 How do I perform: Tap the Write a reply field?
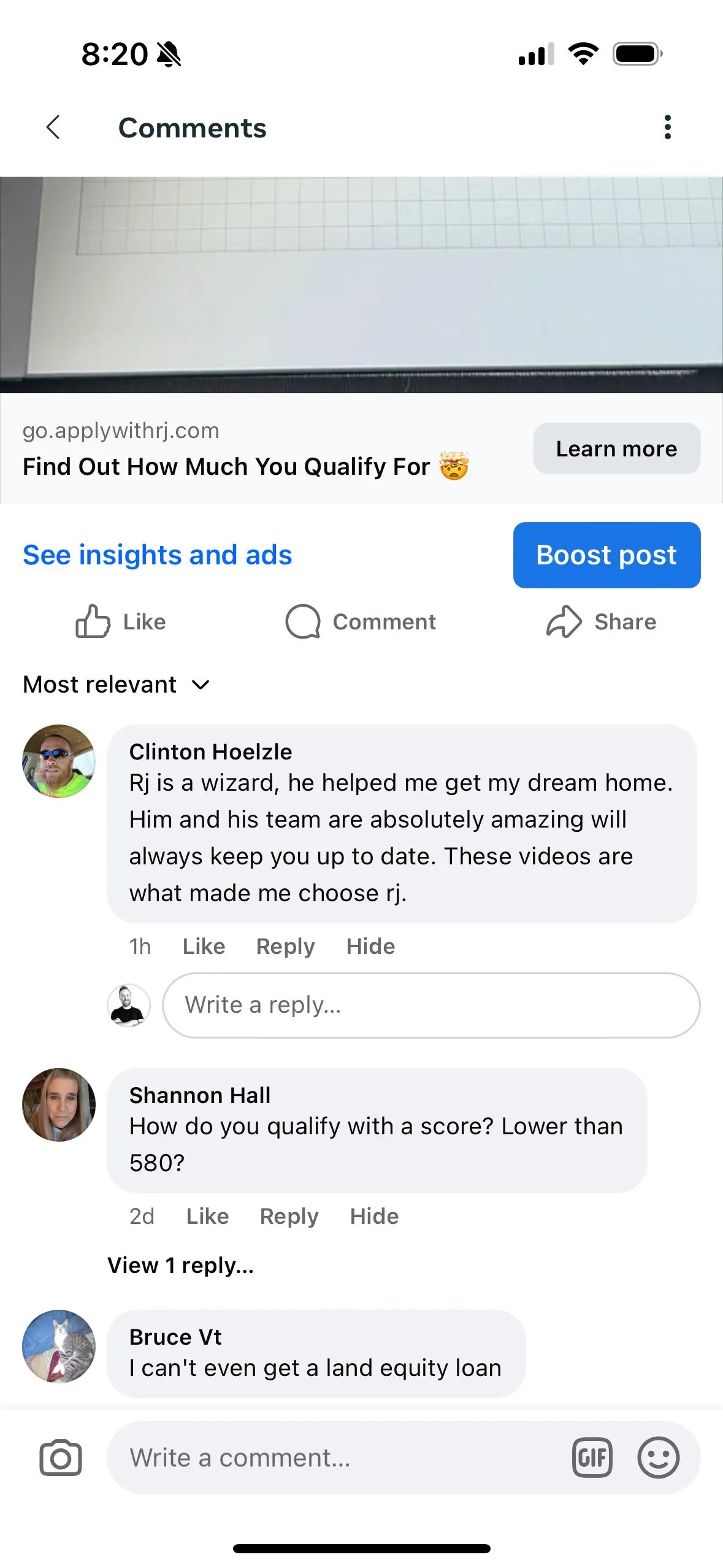coord(431,1005)
